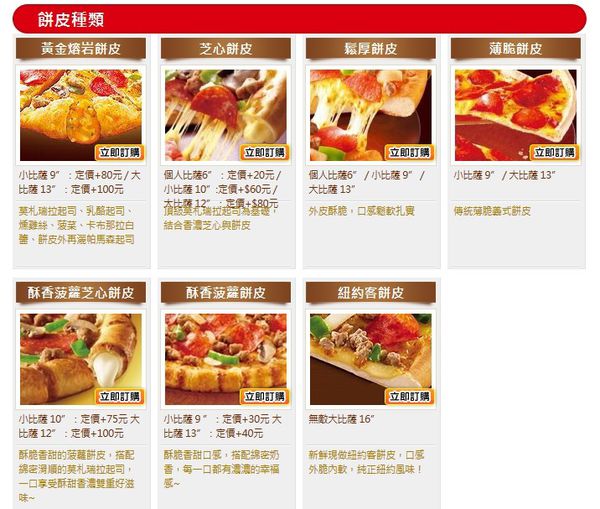
Task: Order the 薄脆餅皮 thin crust
Action: [554, 152]
